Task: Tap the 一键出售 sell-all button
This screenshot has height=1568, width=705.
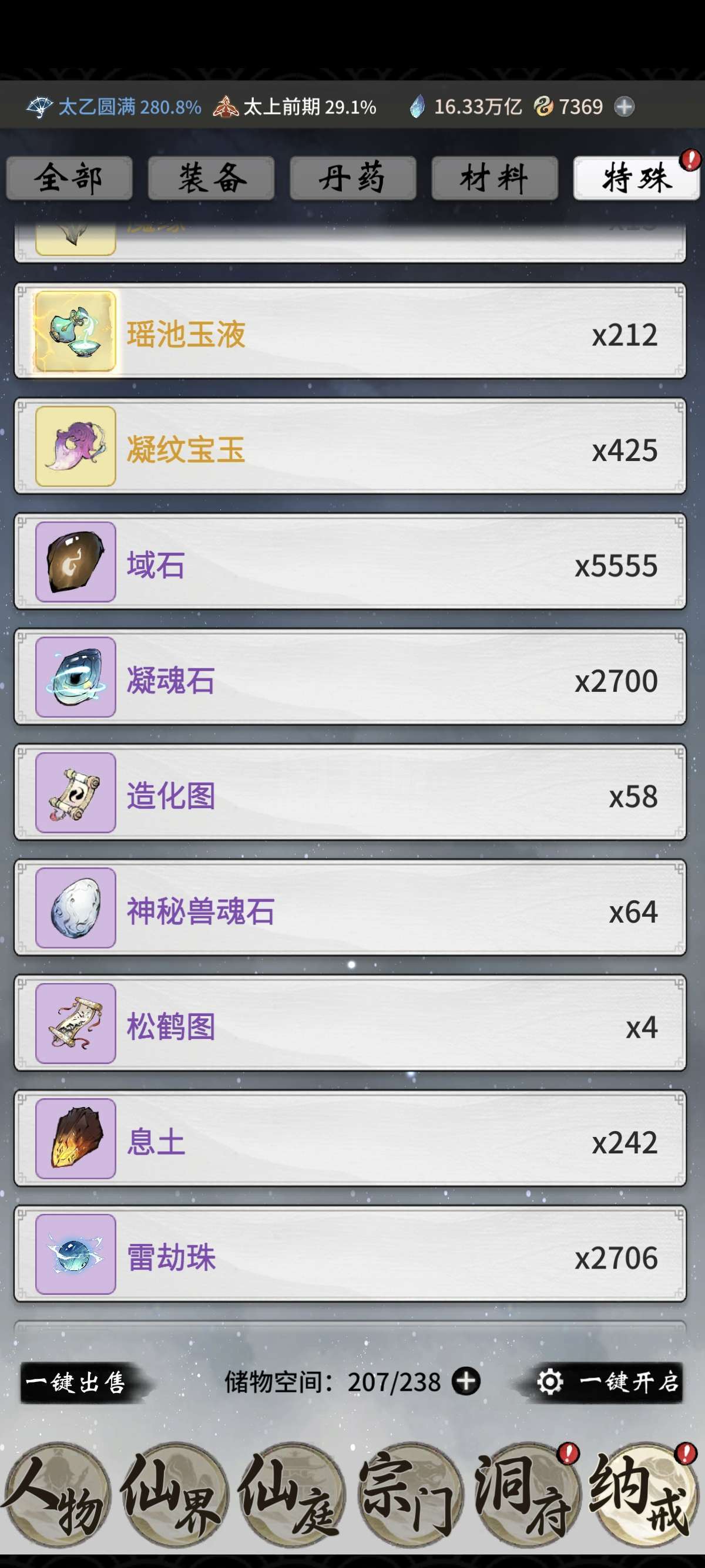Action: tap(76, 1382)
